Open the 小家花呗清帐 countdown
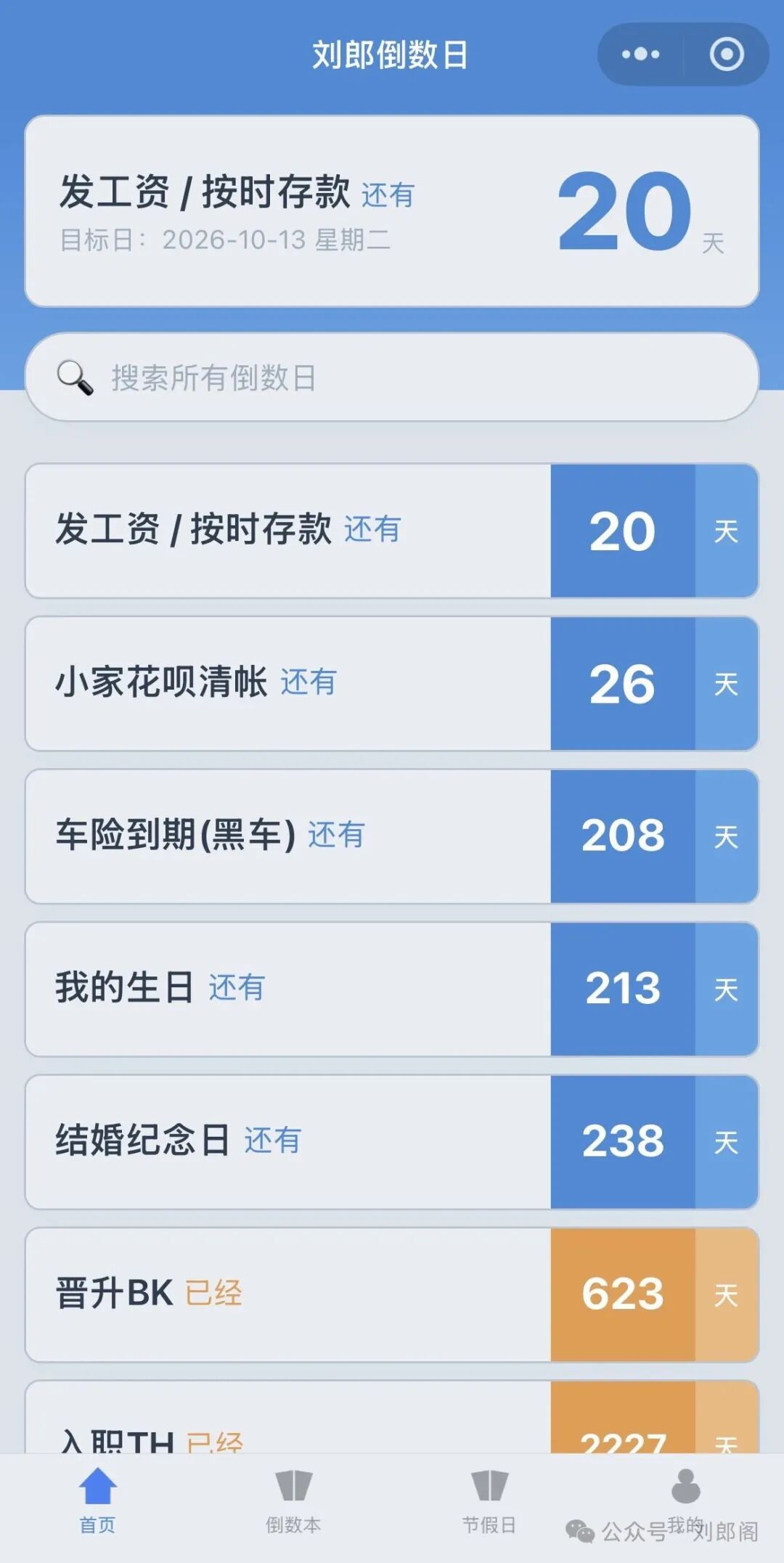This screenshot has width=784, height=1563. tap(392, 684)
